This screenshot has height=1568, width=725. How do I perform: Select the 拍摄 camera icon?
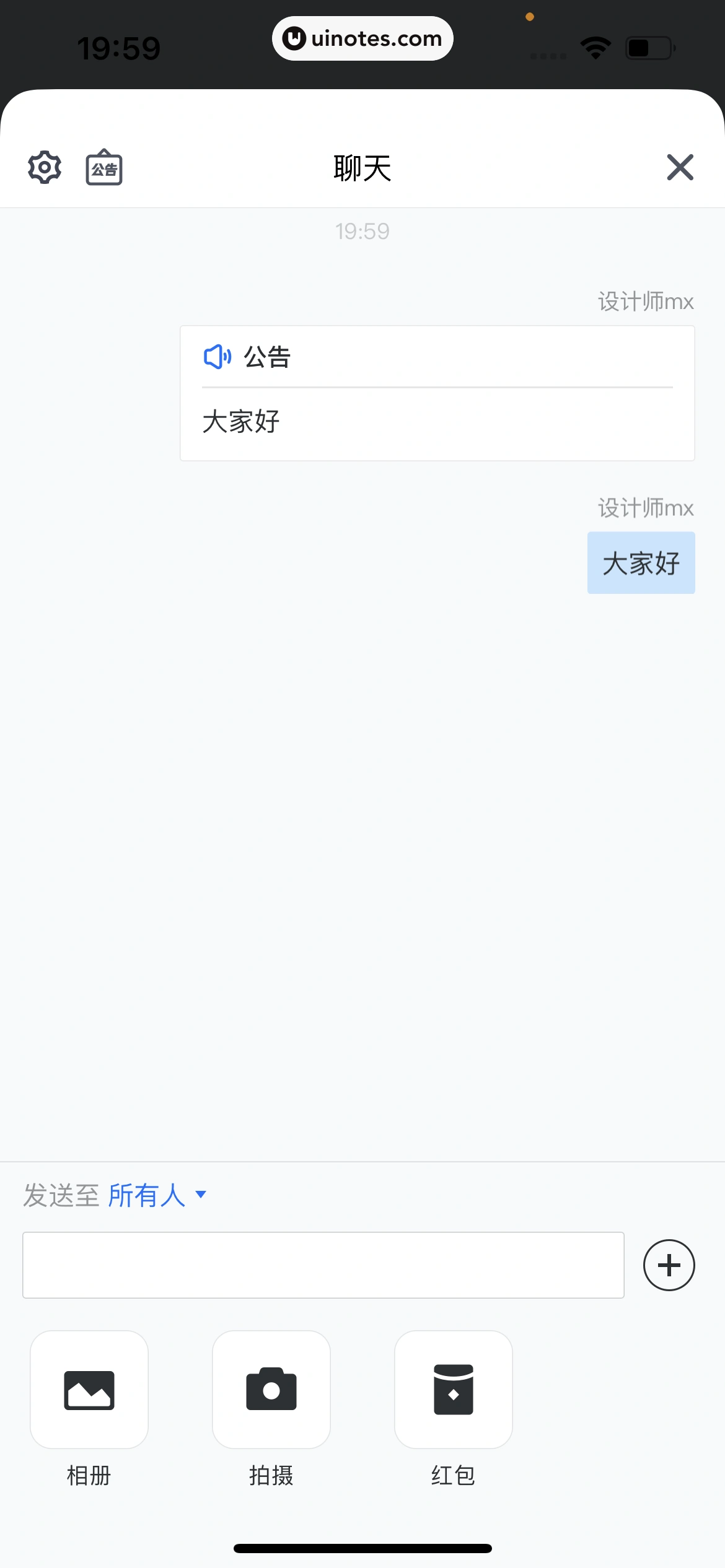point(271,1389)
